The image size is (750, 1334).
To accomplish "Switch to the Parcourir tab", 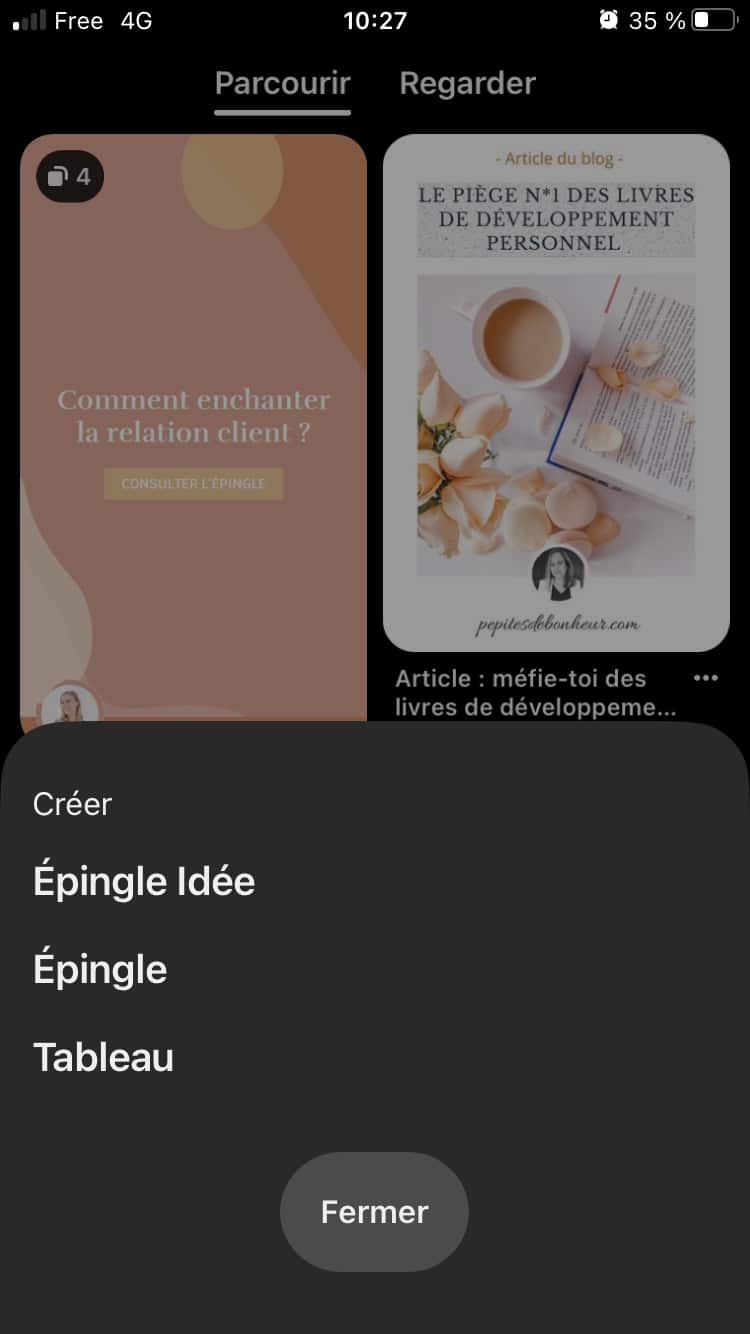I will (282, 83).
